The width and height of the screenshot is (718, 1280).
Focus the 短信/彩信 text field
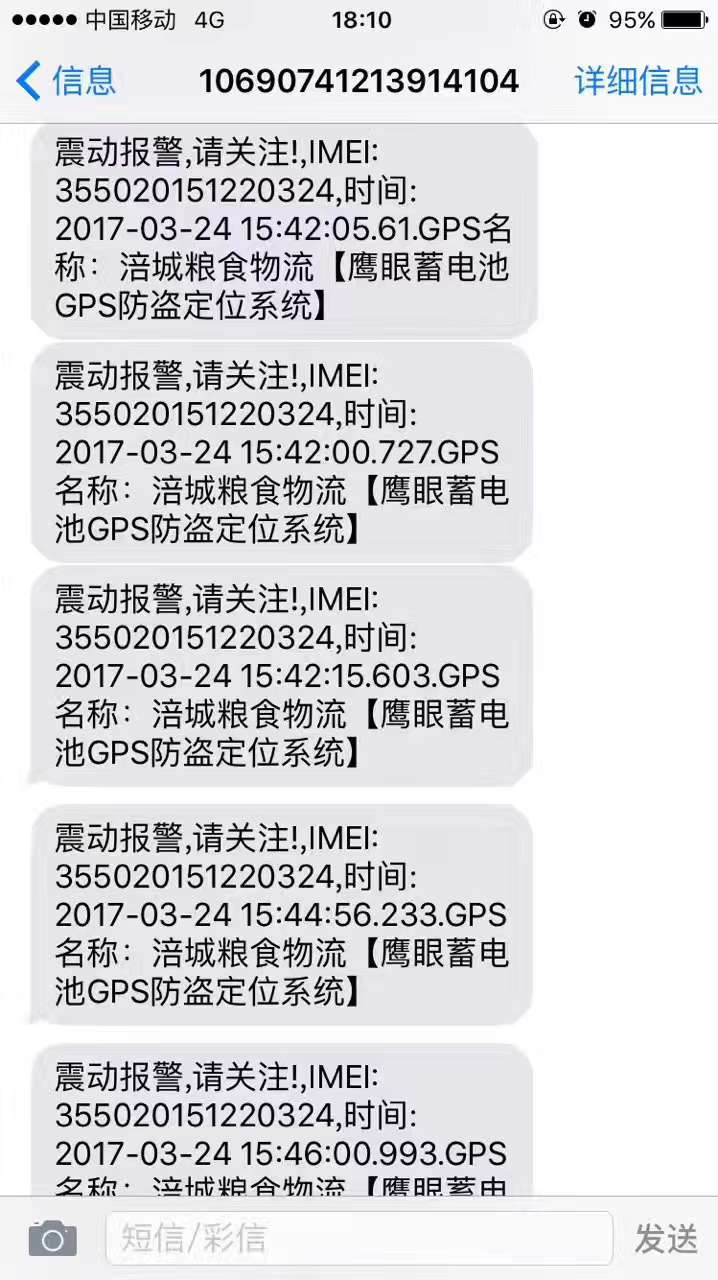pos(360,1239)
